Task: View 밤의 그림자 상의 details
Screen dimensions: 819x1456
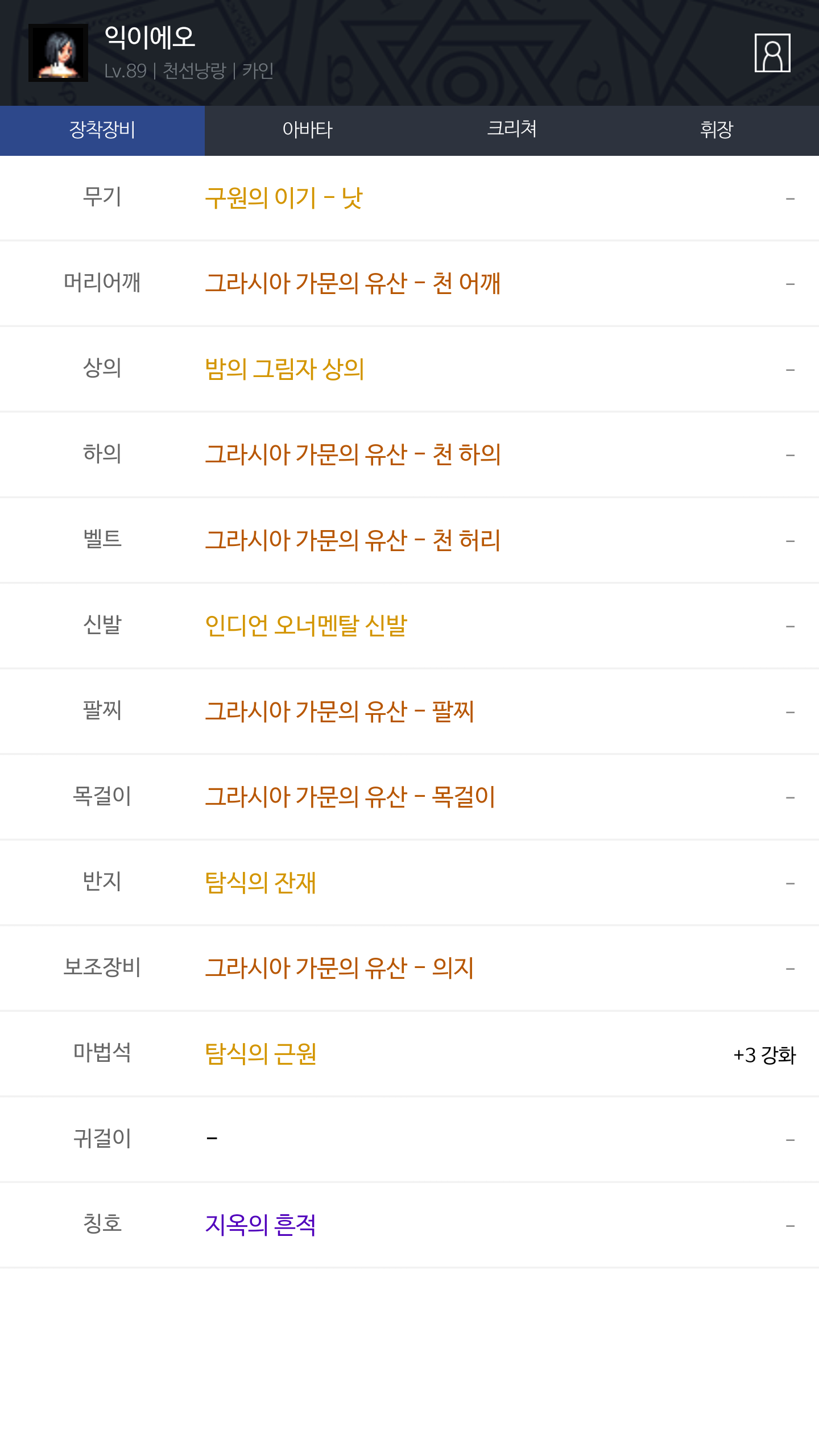Action: pos(284,369)
